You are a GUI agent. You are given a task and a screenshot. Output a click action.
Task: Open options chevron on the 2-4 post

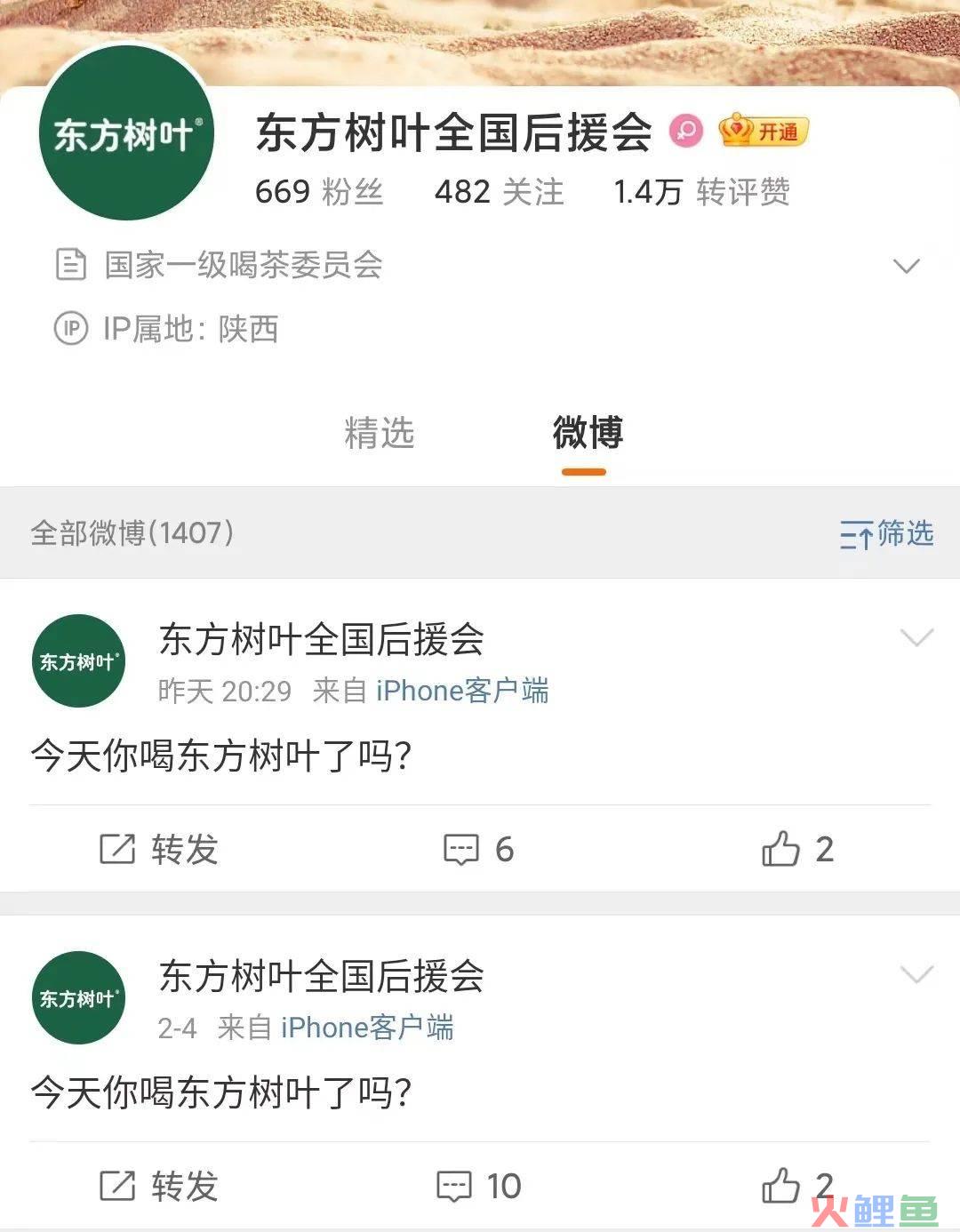coord(916,974)
